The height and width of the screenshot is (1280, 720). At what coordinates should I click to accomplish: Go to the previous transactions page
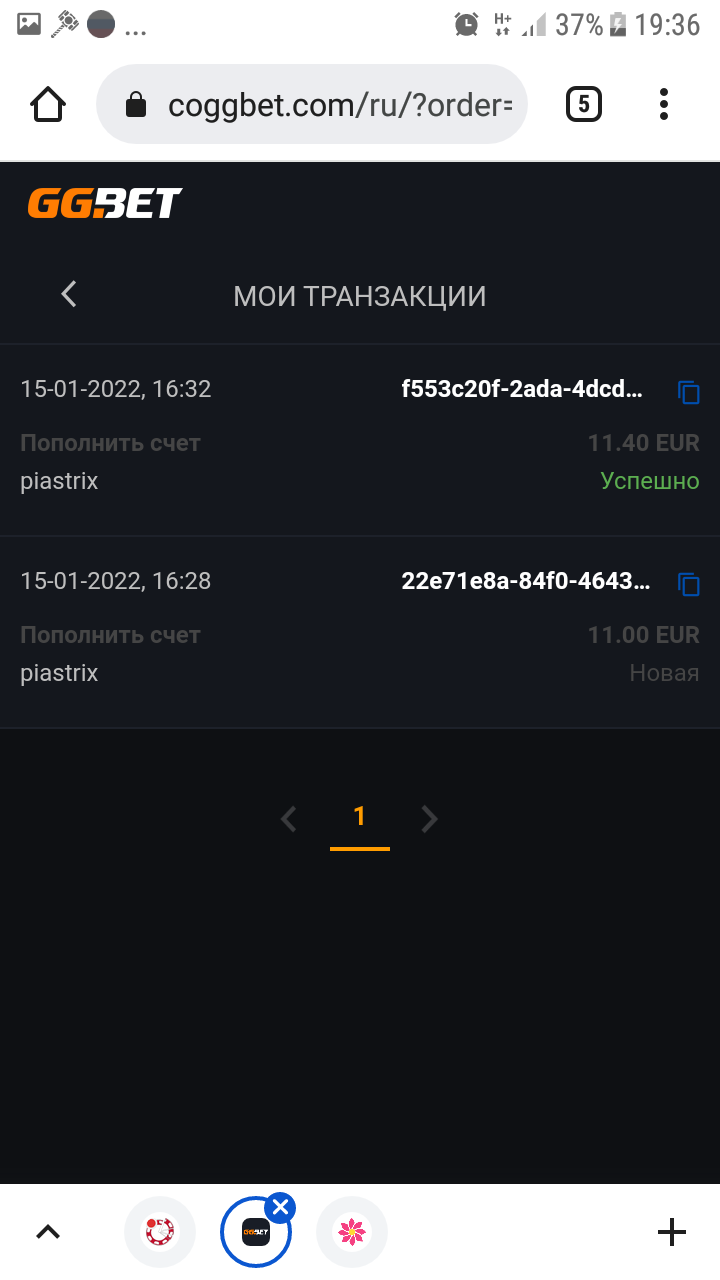coord(289,819)
